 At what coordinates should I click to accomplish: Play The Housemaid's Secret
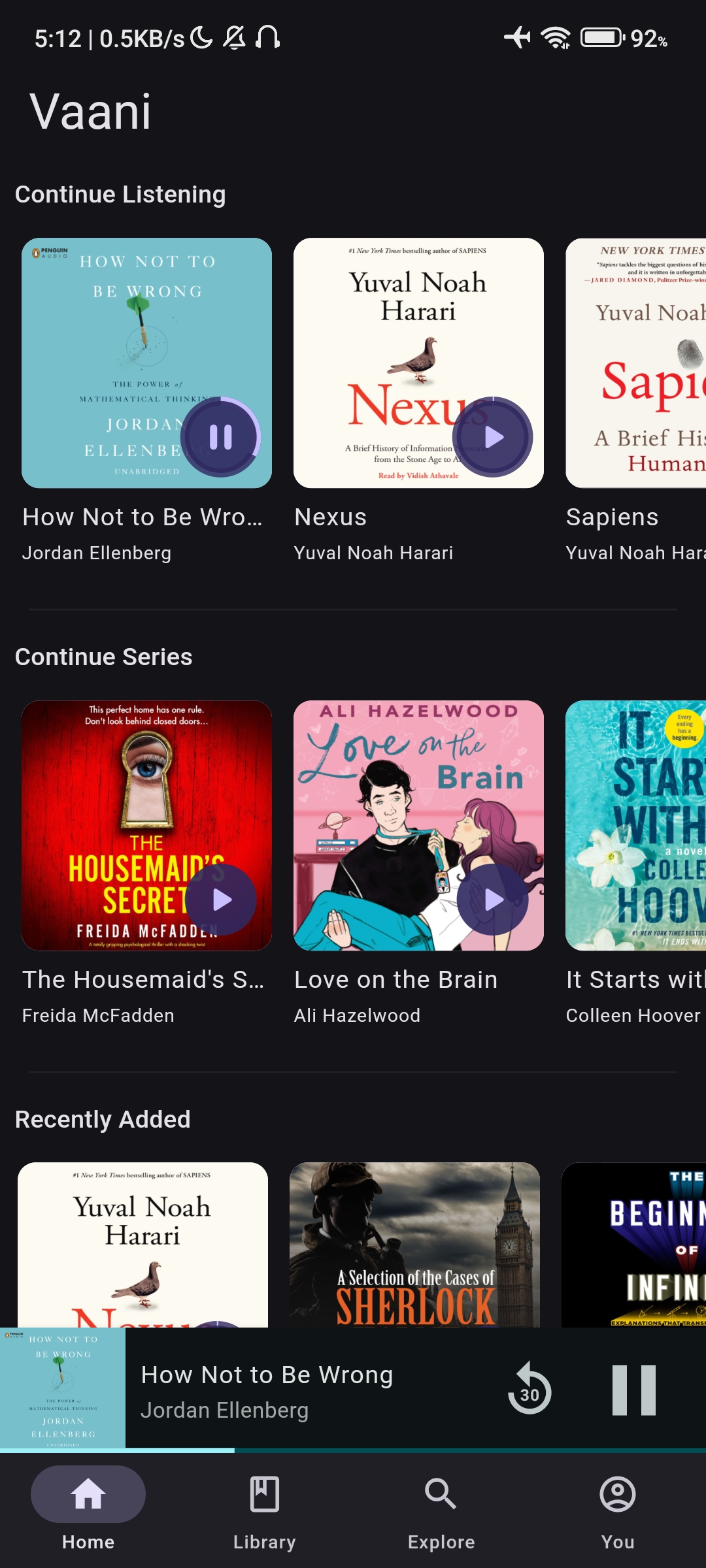221,900
